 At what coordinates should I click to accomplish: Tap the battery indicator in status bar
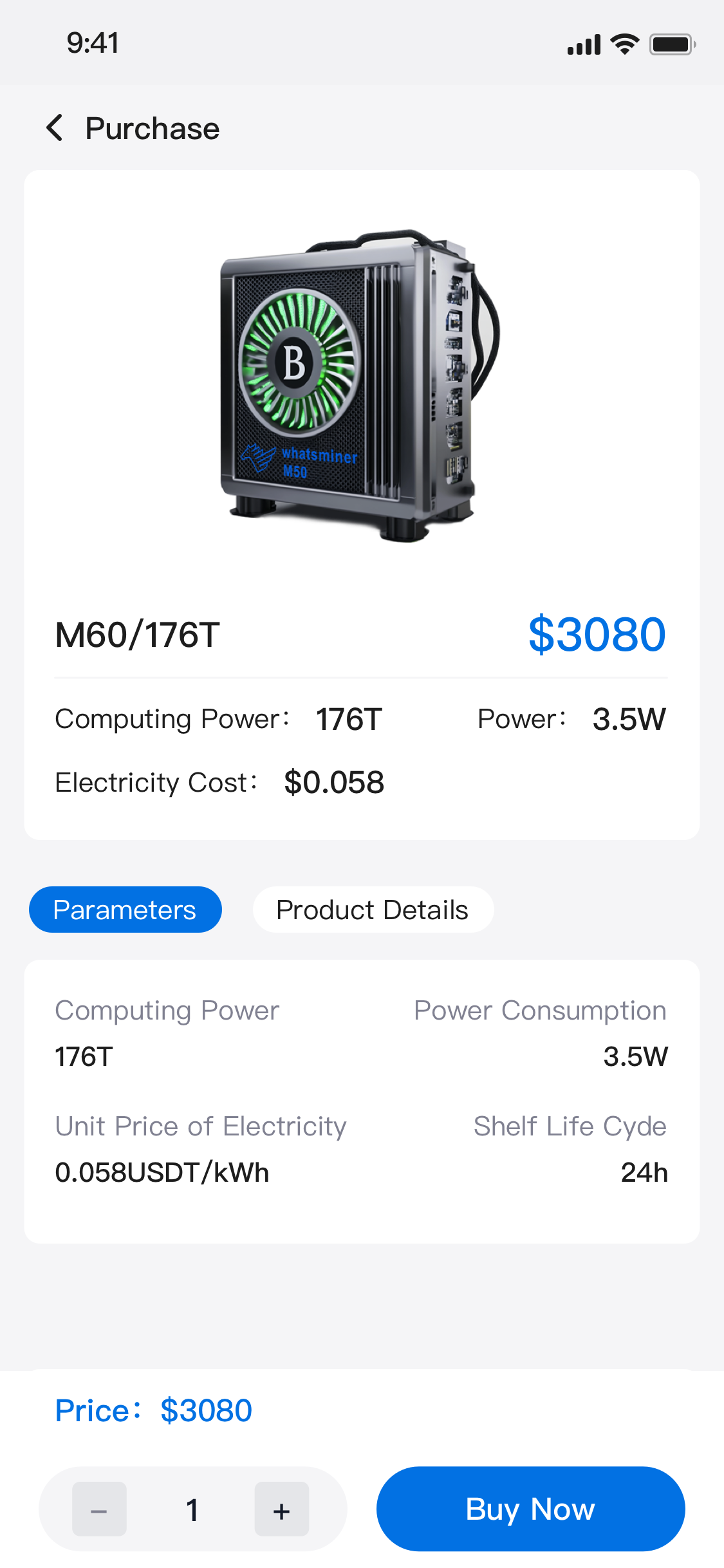pyautogui.click(x=672, y=42)
